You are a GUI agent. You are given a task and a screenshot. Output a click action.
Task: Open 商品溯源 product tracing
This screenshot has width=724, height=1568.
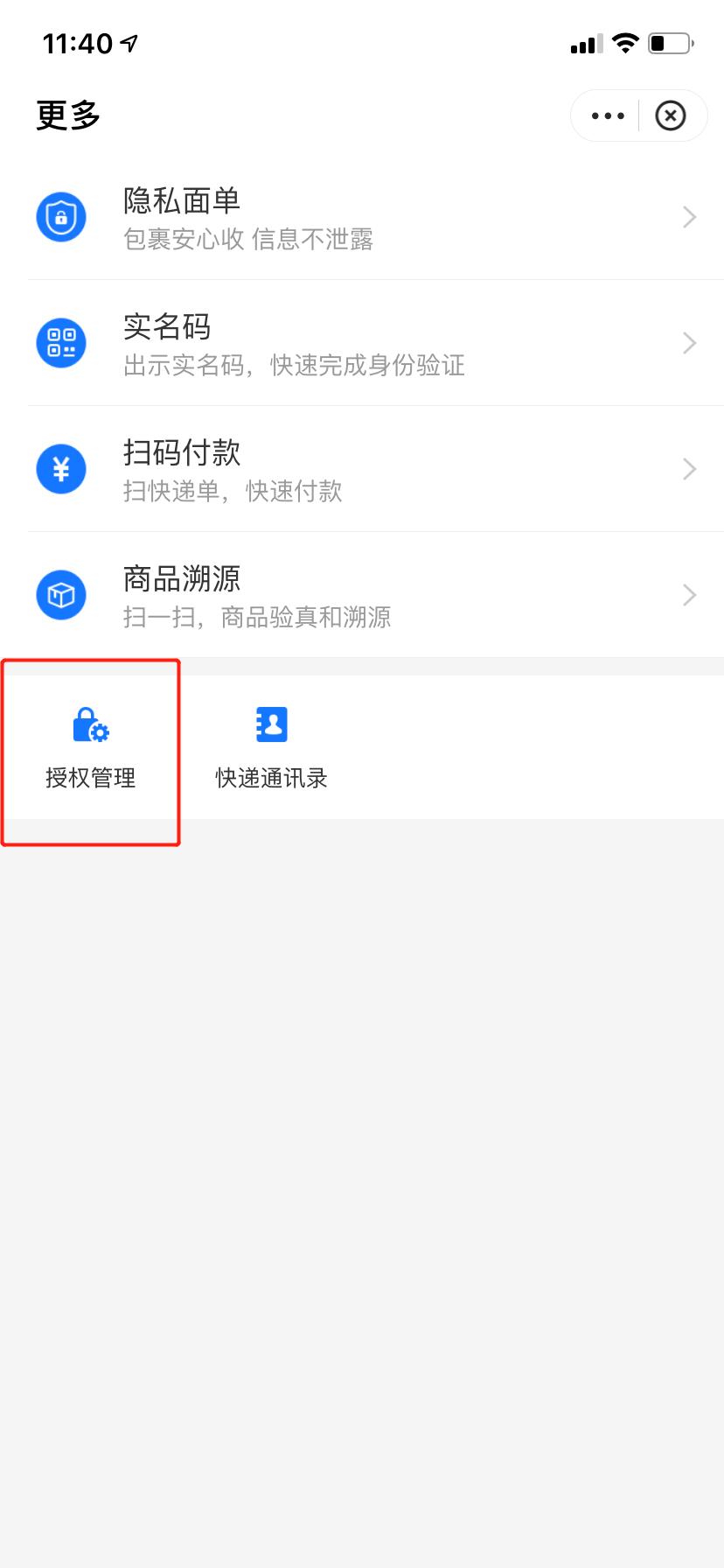click(362, 595)
